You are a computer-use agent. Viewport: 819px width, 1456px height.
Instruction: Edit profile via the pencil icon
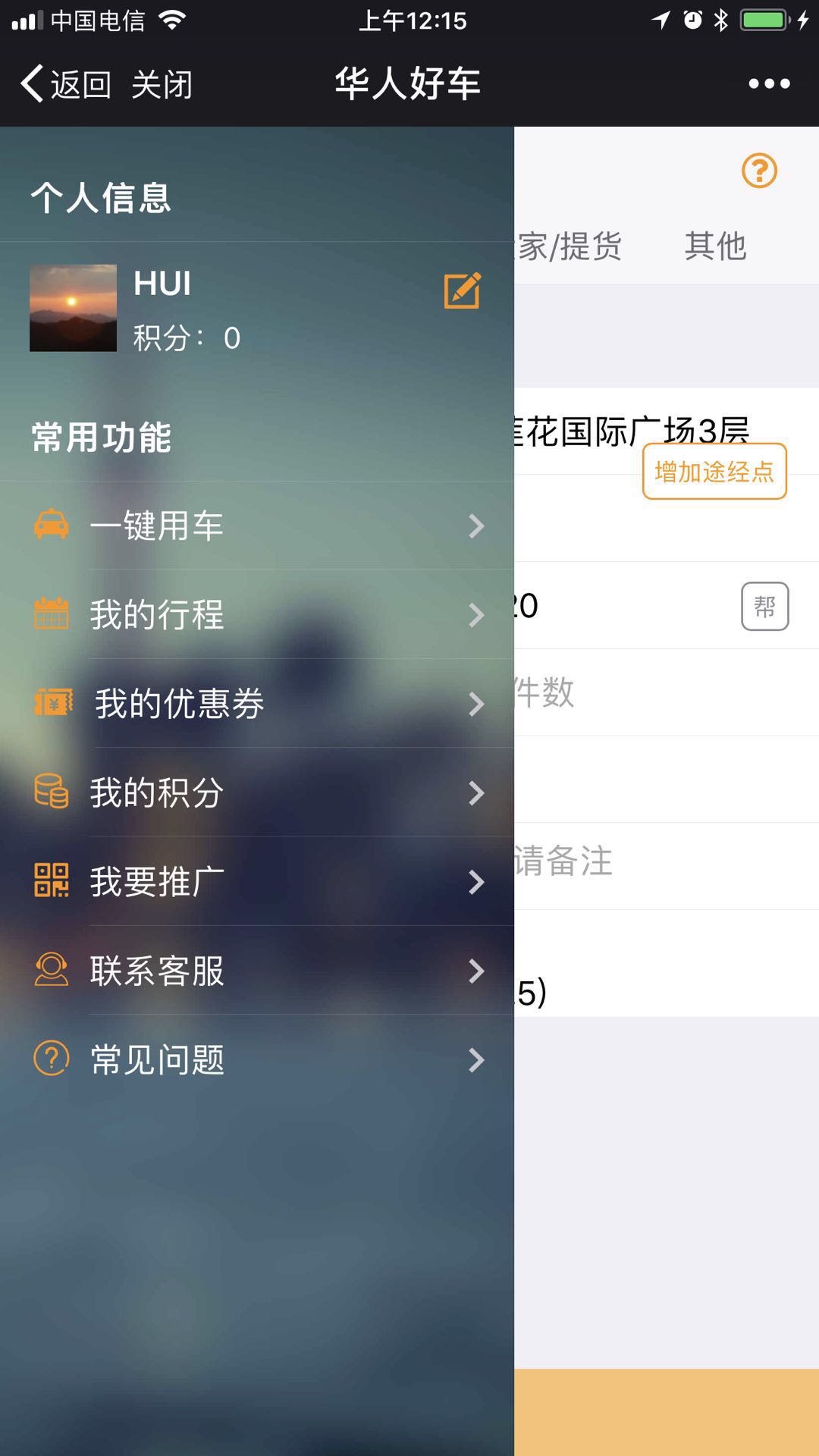(x=463, y=290)
